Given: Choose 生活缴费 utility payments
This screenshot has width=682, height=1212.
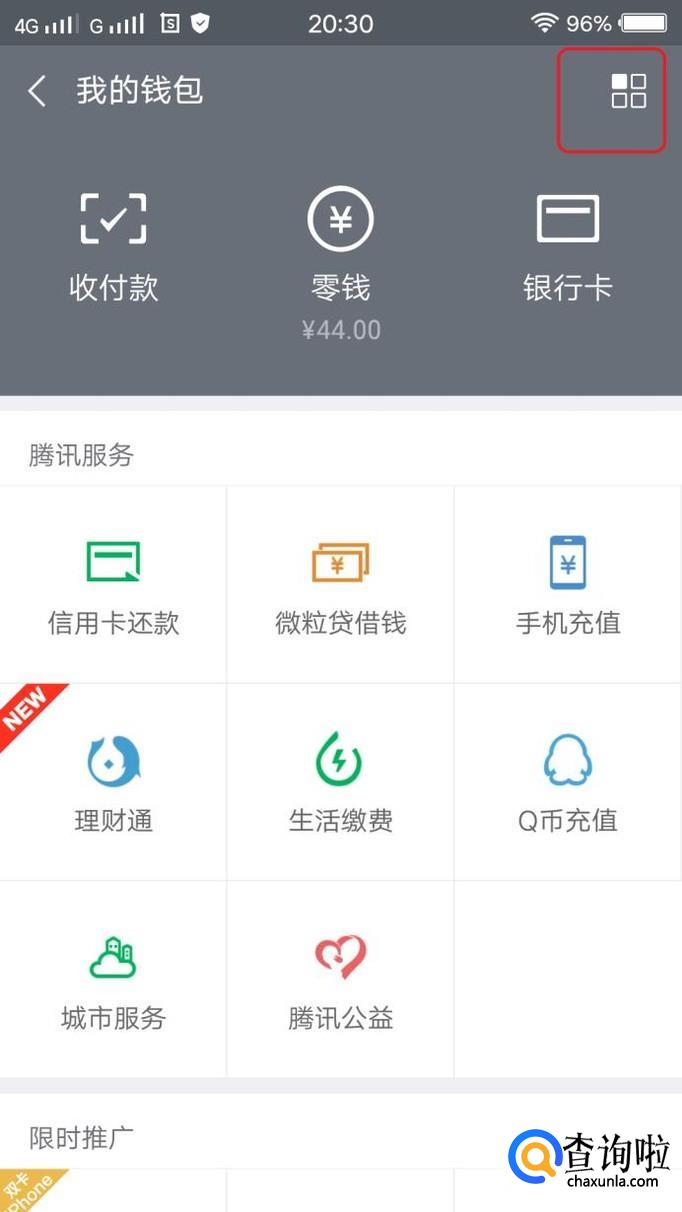Looking at the screenshot, I should (341, 784).
